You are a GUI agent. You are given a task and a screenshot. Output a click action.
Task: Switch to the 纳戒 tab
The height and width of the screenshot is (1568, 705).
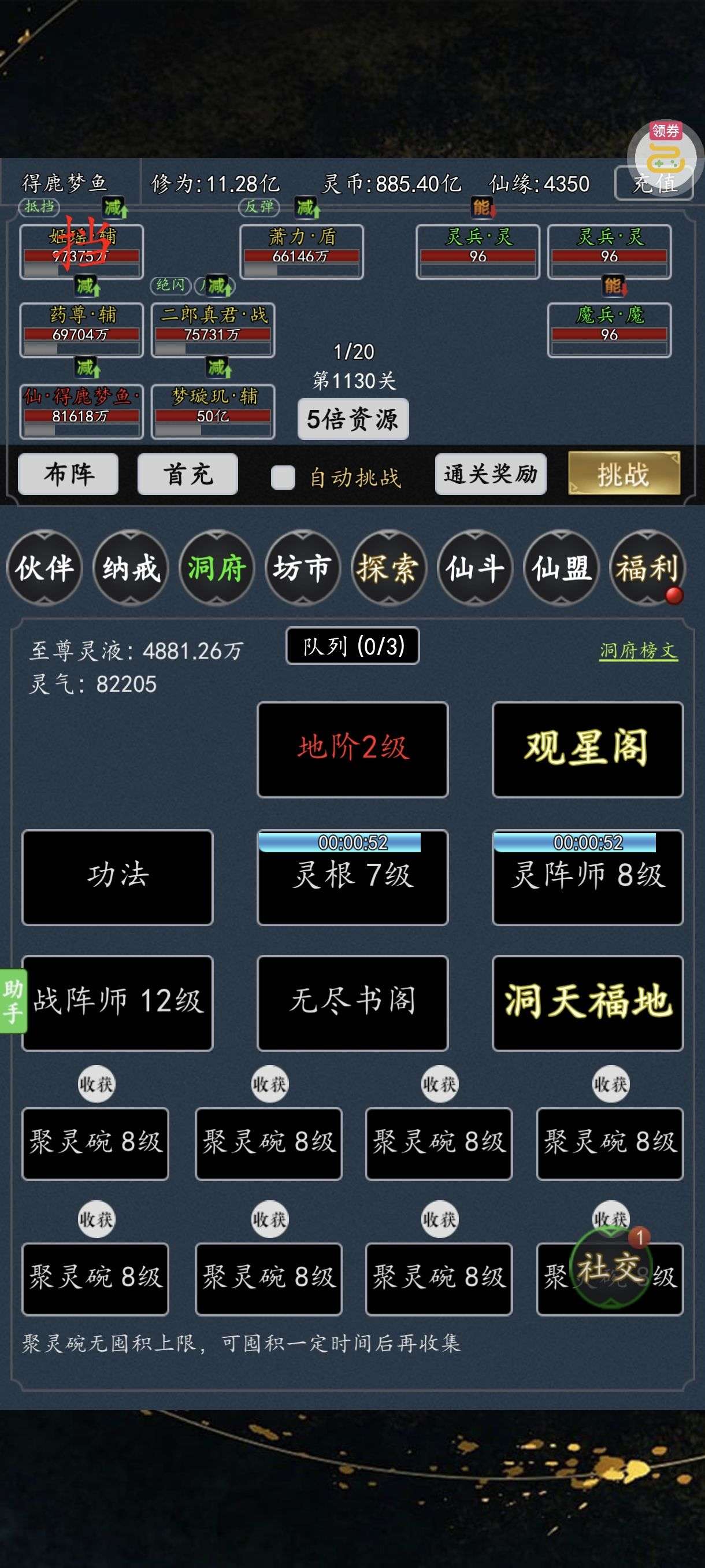[x=131, y=568]
